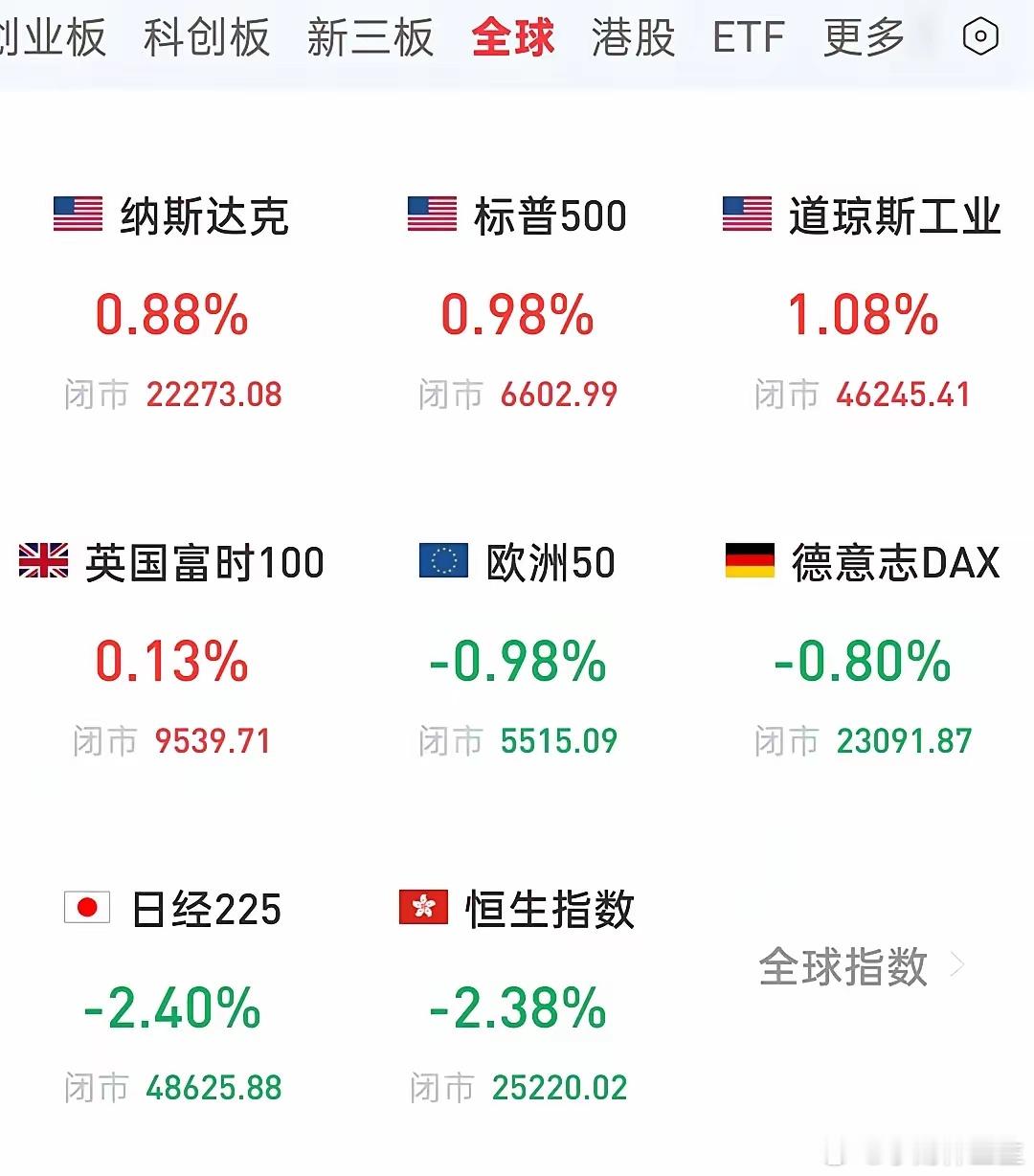This screenshot has height=1176, width=1034.
Task: Switch to the ETF tab
Action: pyautogui.click(x=749, y=38)
